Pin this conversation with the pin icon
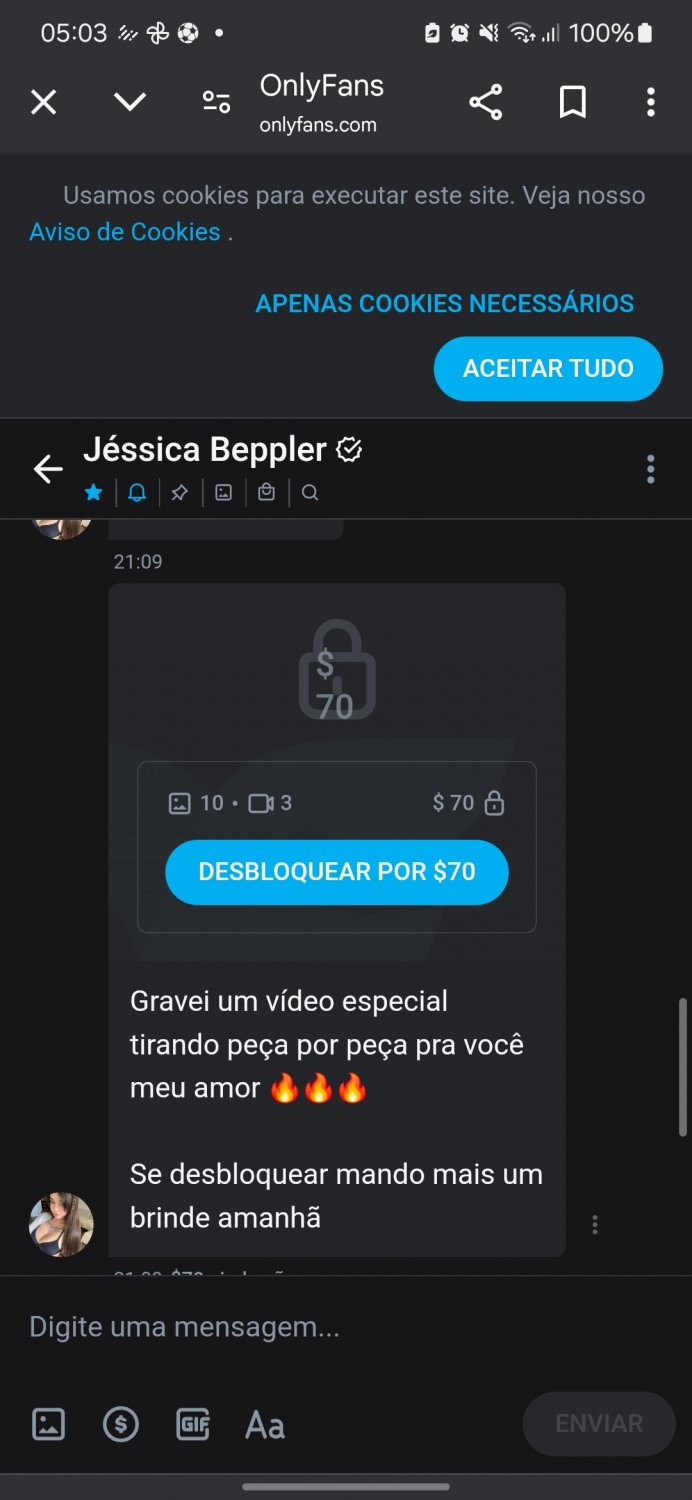The width and height of the screenshot is (692, 1500). click(x=180, y=492)
